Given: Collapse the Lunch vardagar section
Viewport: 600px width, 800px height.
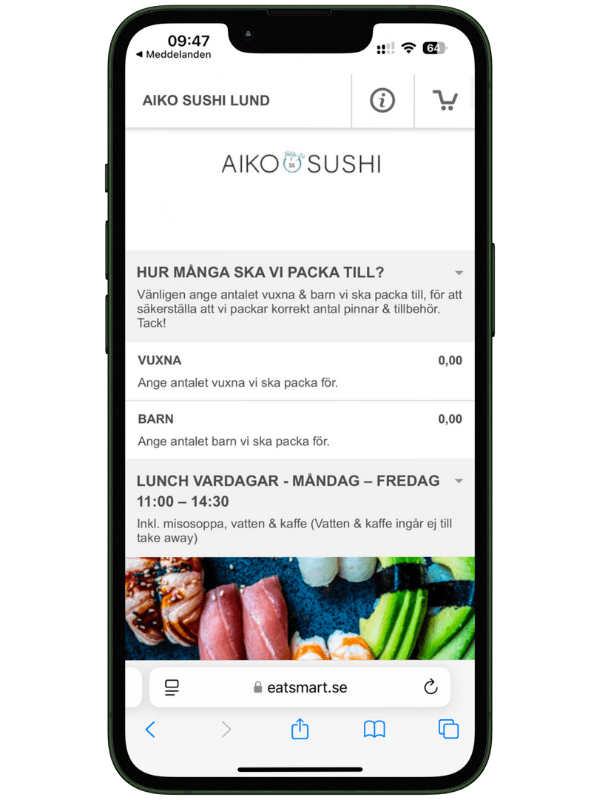Looking at the screenshot, I should 458,481.
